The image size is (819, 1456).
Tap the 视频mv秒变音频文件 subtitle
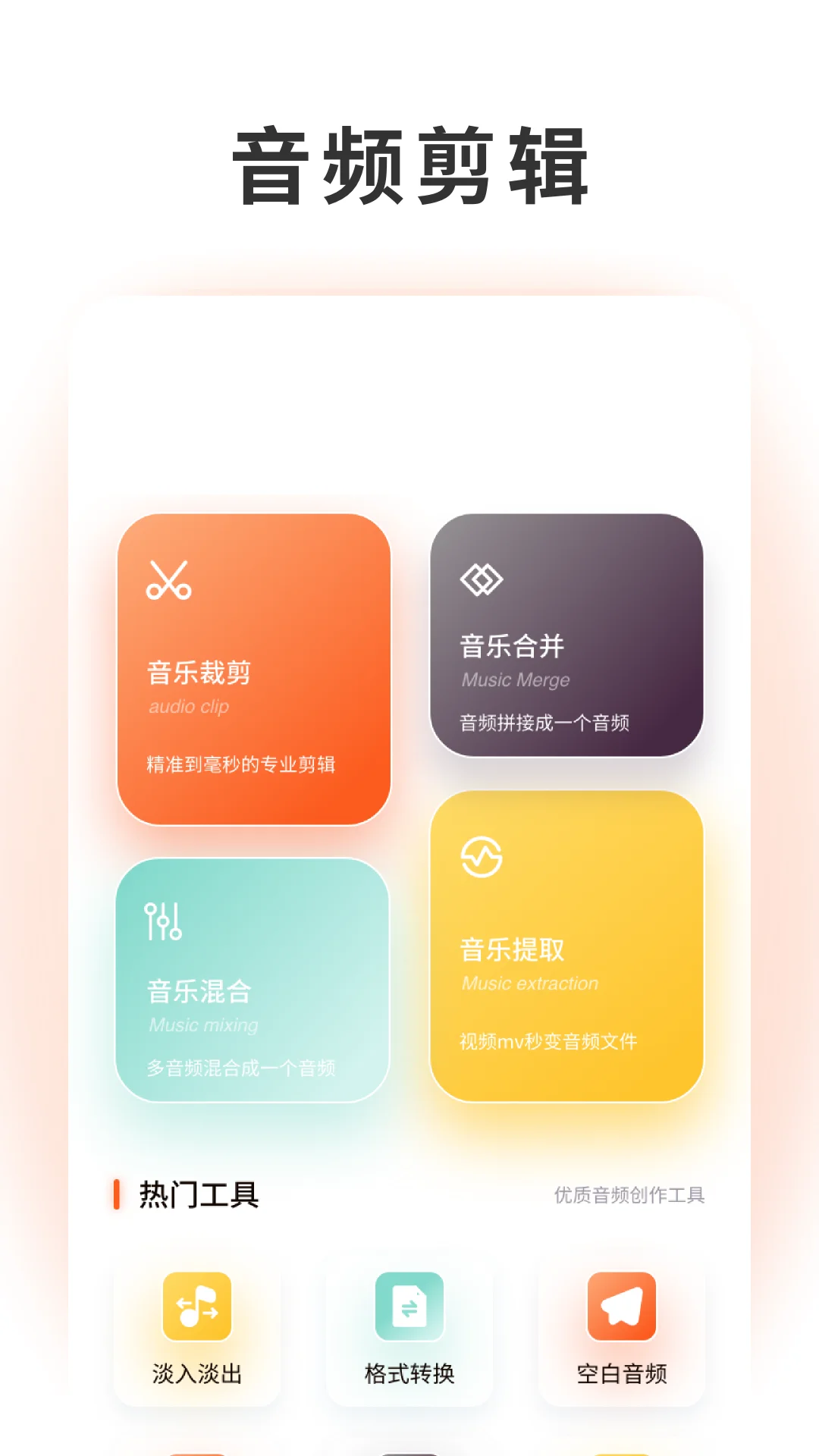[550, 1042]
